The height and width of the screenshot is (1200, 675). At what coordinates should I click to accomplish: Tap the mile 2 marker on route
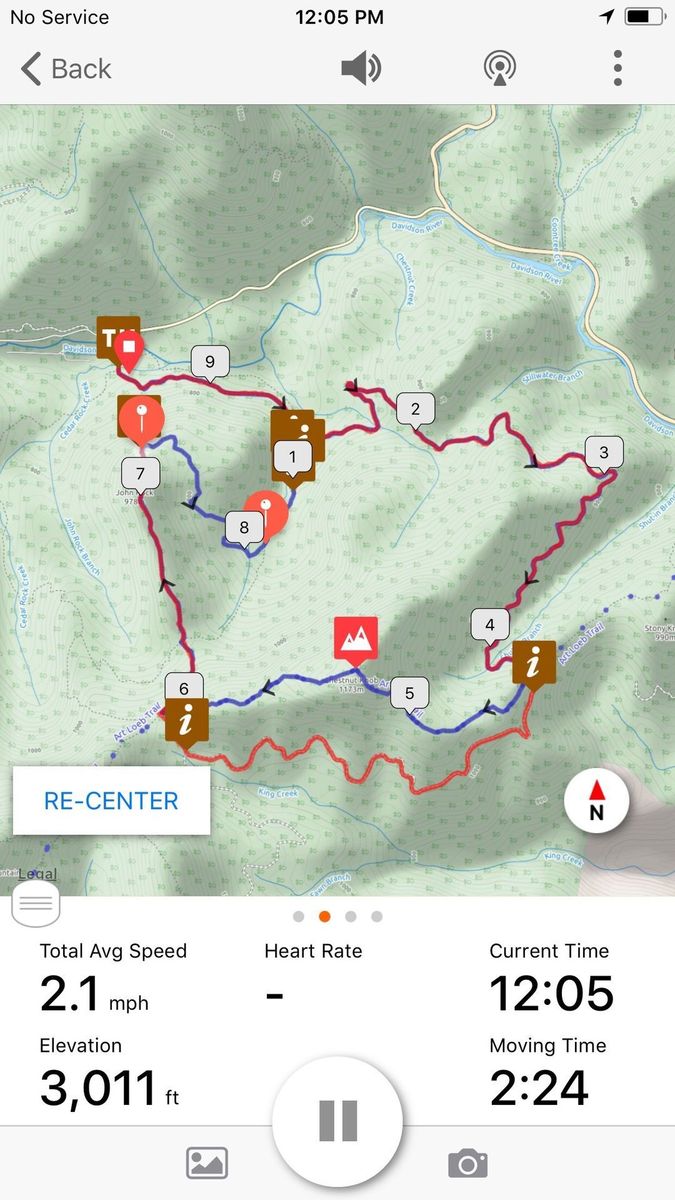(416, 408)
